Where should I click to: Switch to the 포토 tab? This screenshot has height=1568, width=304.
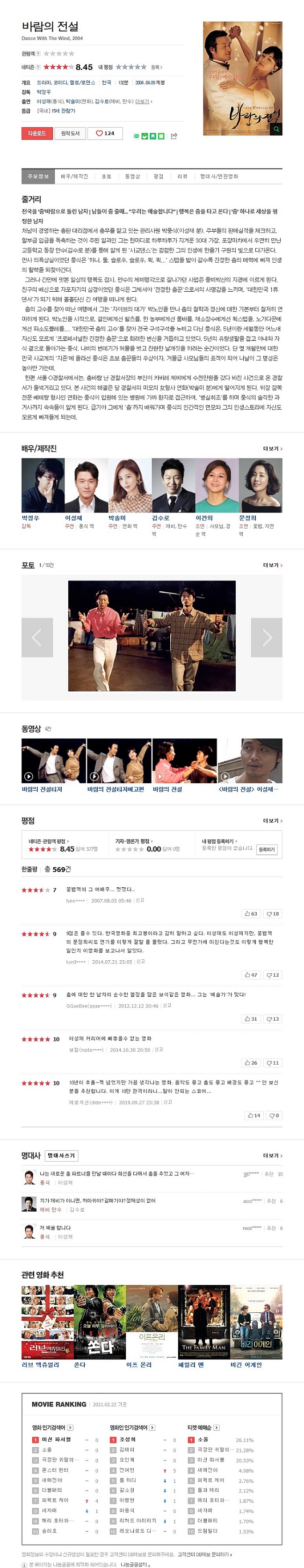pyautogui.click(x=107, y=177)
